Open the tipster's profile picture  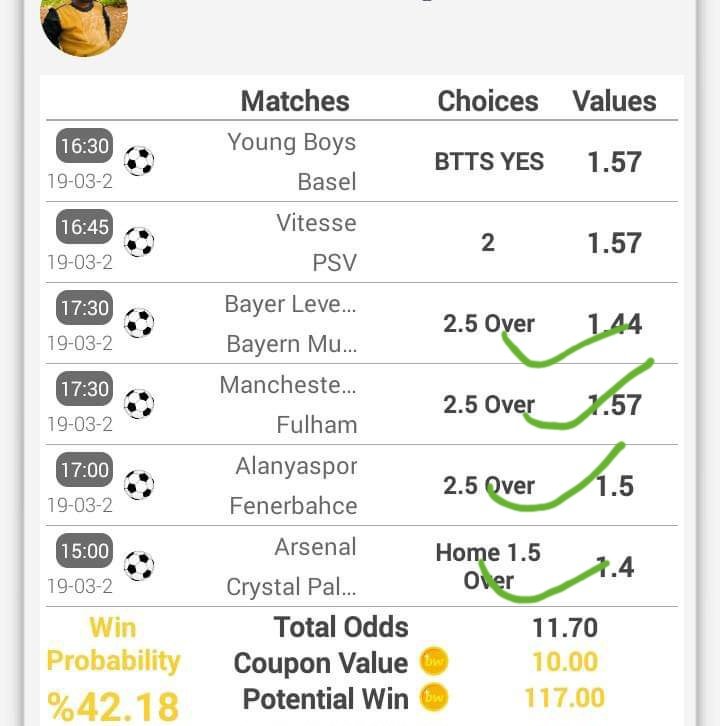coord(84,24)
